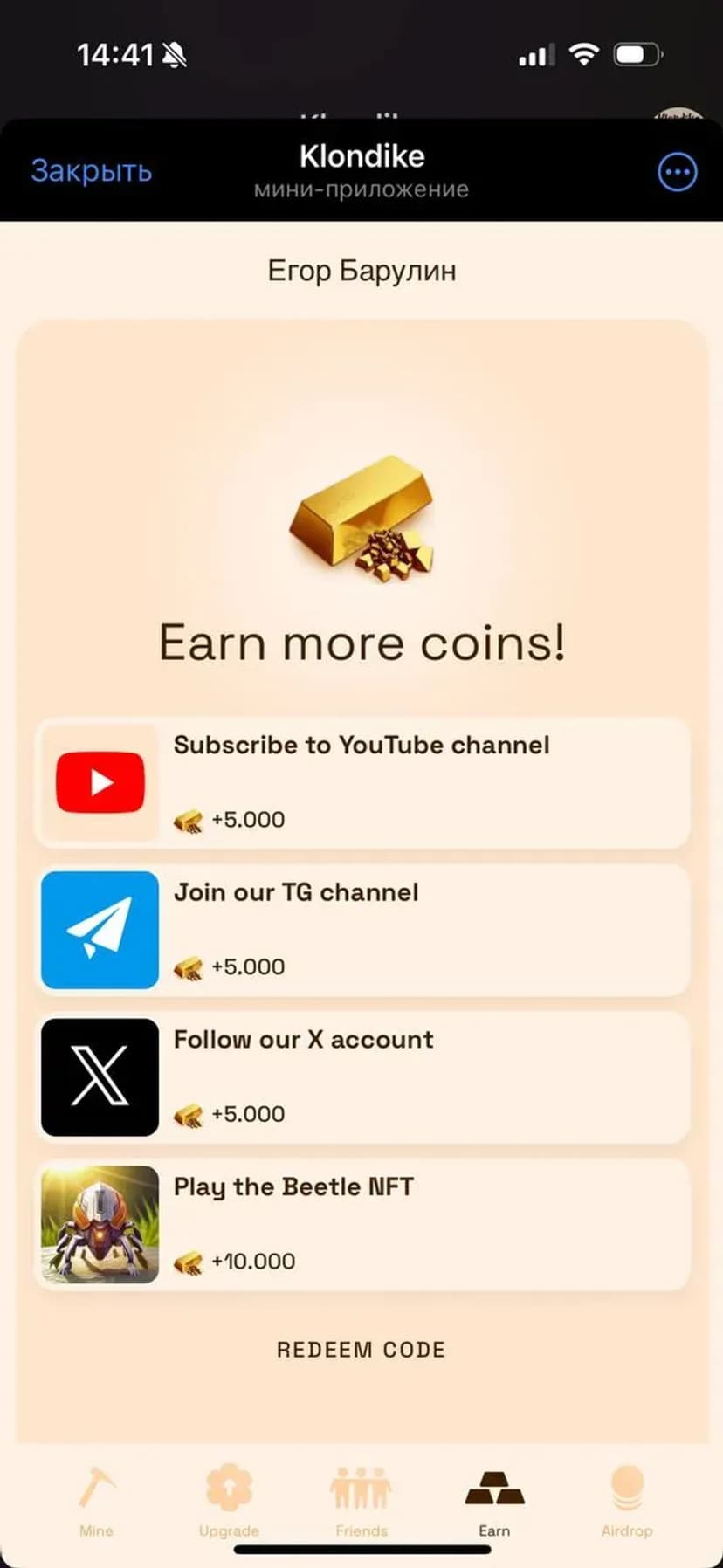Select Follow our X account task

tap(361, 1077)
